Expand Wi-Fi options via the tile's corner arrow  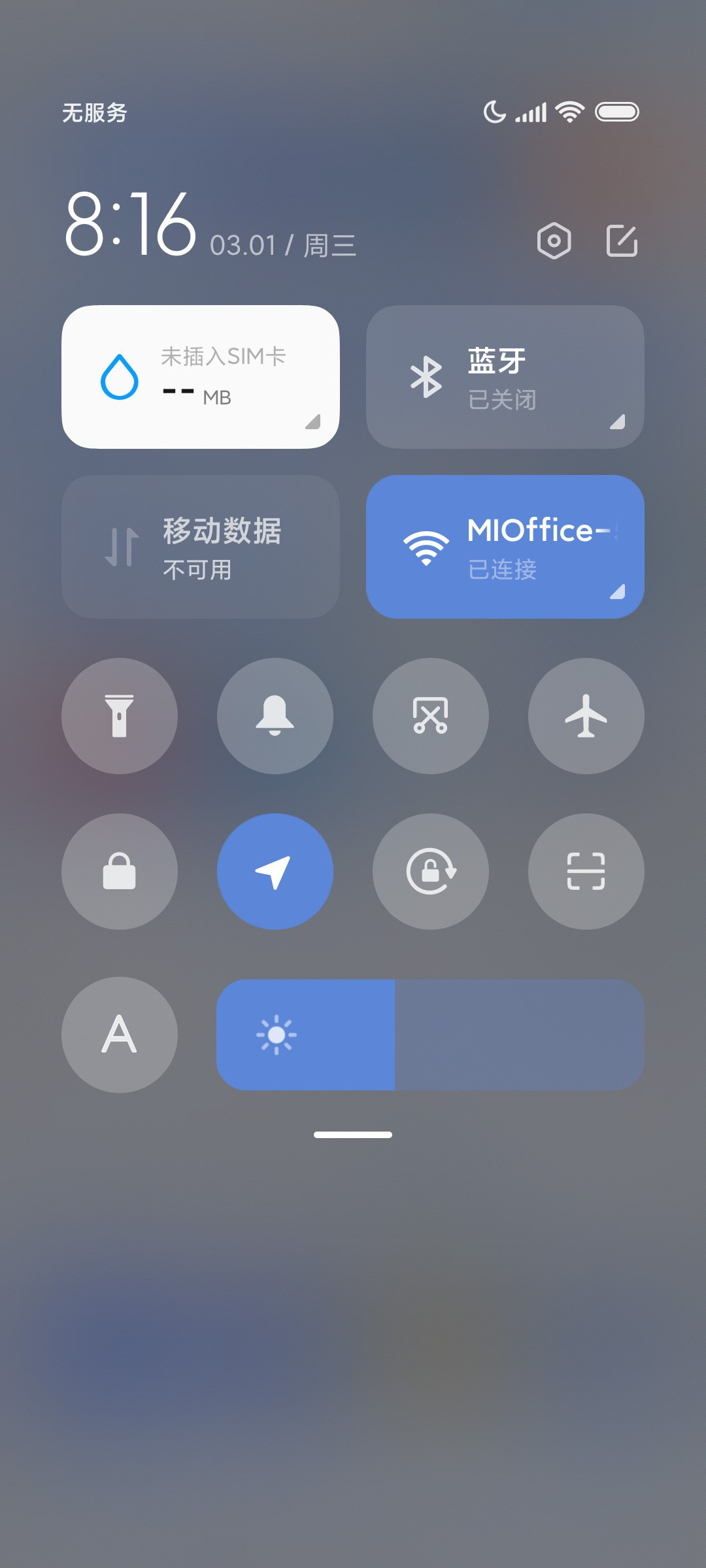coord(617,591)
